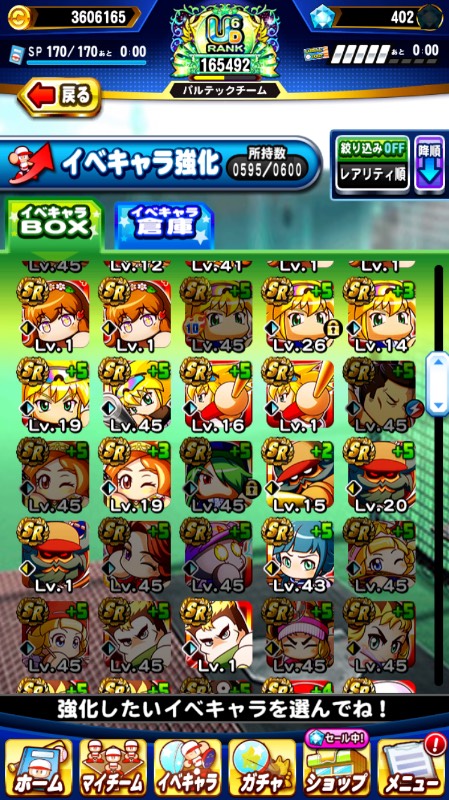
Task: Toggle the 降順 sort order button
Action: 429,164
